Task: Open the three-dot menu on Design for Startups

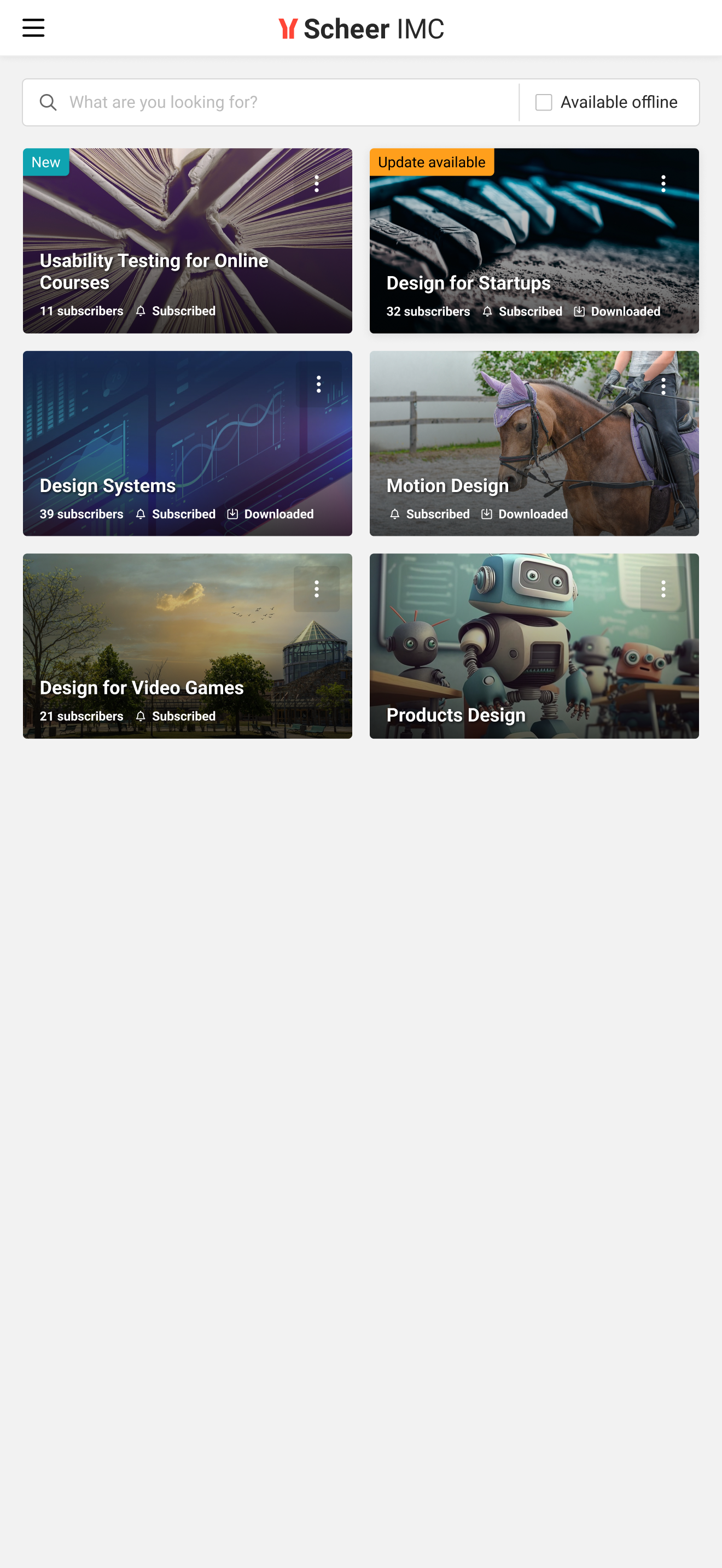Action: (663, 183)
